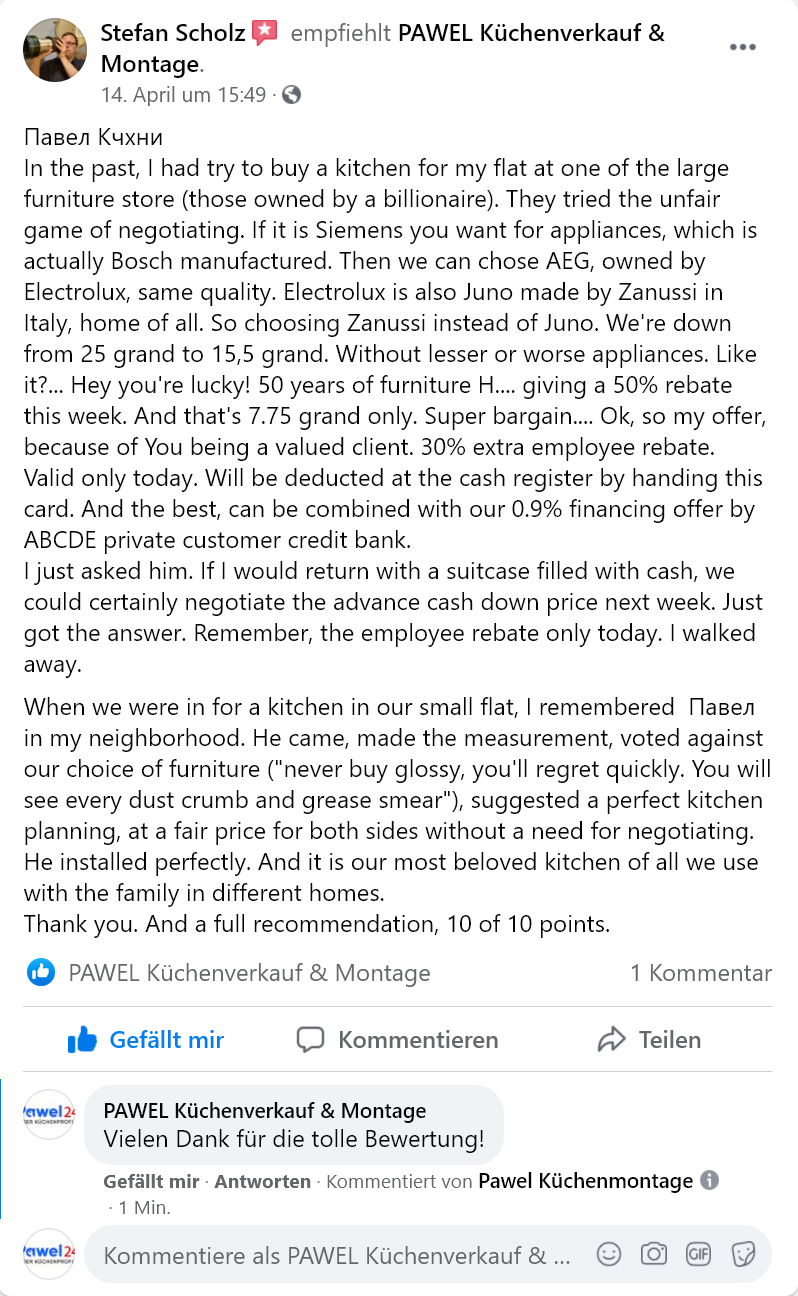
Task: Focus the comment input field
Action: pos(340,1256)
